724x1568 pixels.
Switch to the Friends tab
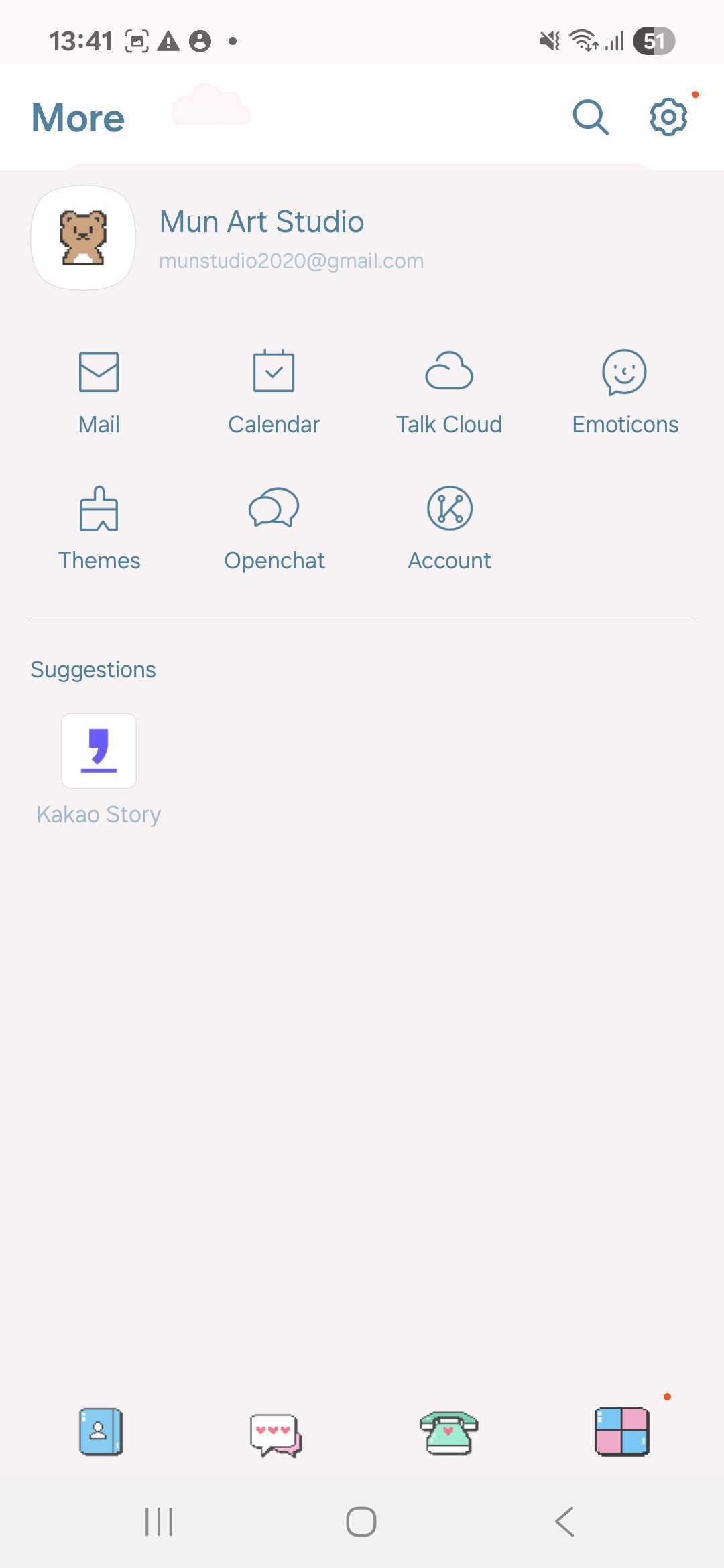point(101,1431)
